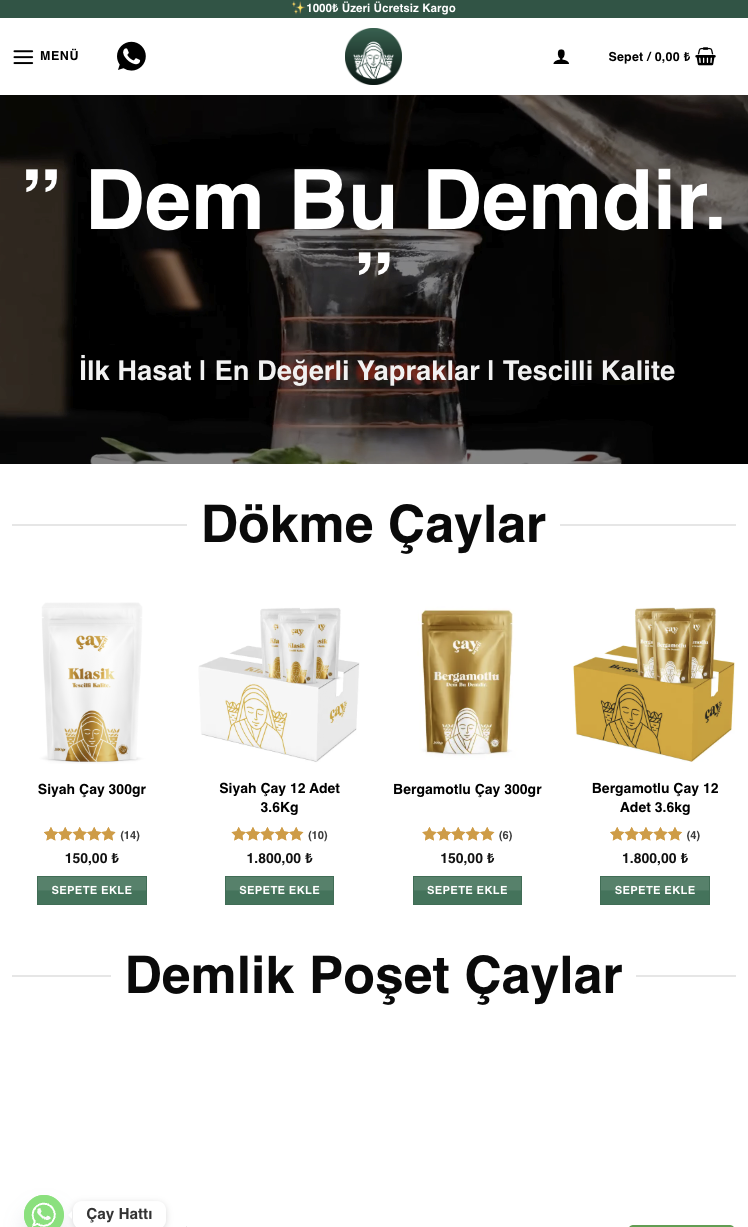View Bergamotlu Çay 12 Adet 3.6kg product
748x1227 pixels.
point(655,797)
